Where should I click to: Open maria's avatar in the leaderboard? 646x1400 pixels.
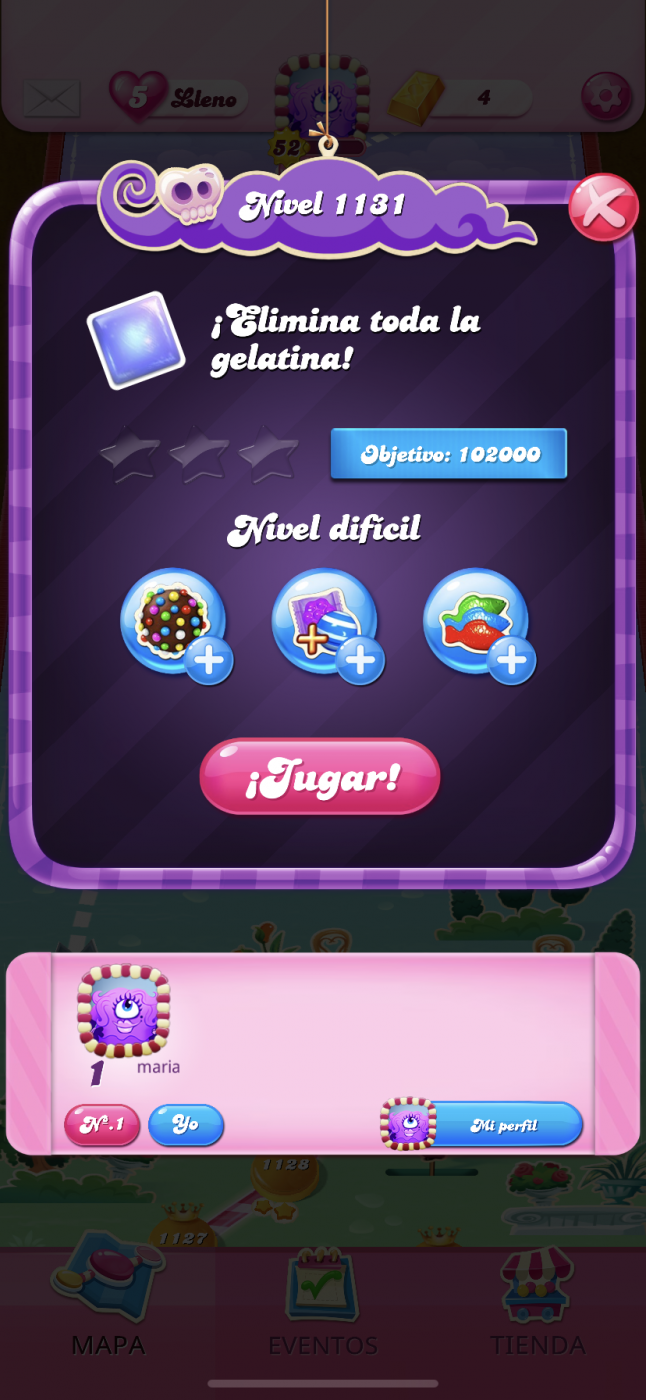point(124,1011)
